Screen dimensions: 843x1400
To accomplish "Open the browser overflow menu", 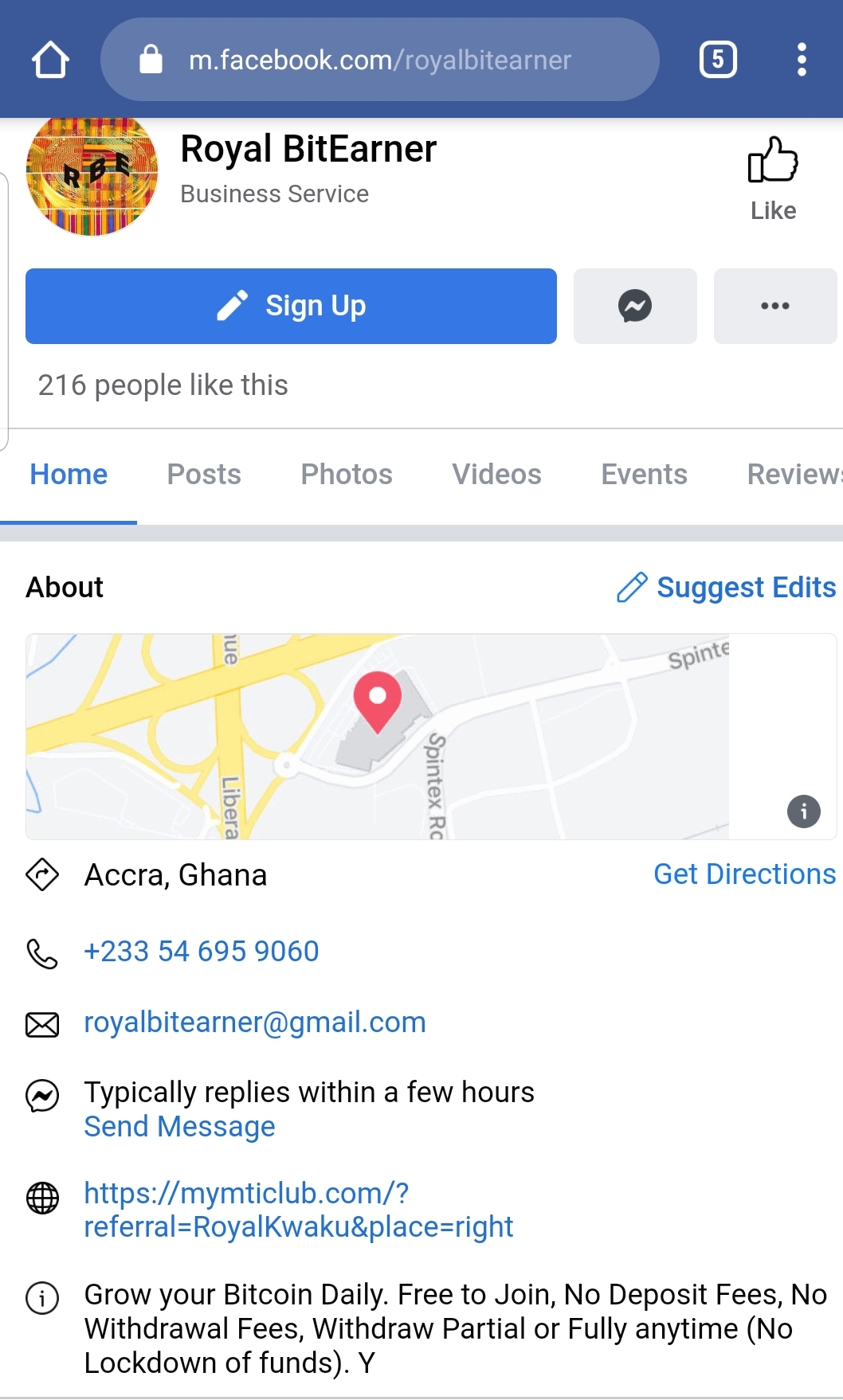I will coord(802,60).
